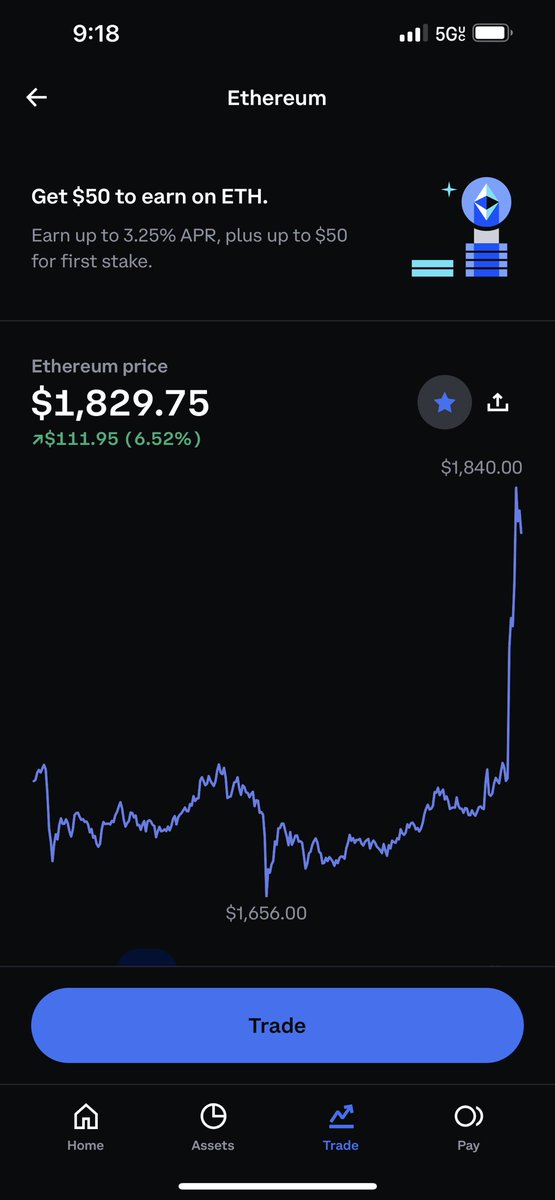This screenshot has height=1200, width=555.
Task: Toggle the Ethereum watchlist star
Action: click(x=444, y=403)
